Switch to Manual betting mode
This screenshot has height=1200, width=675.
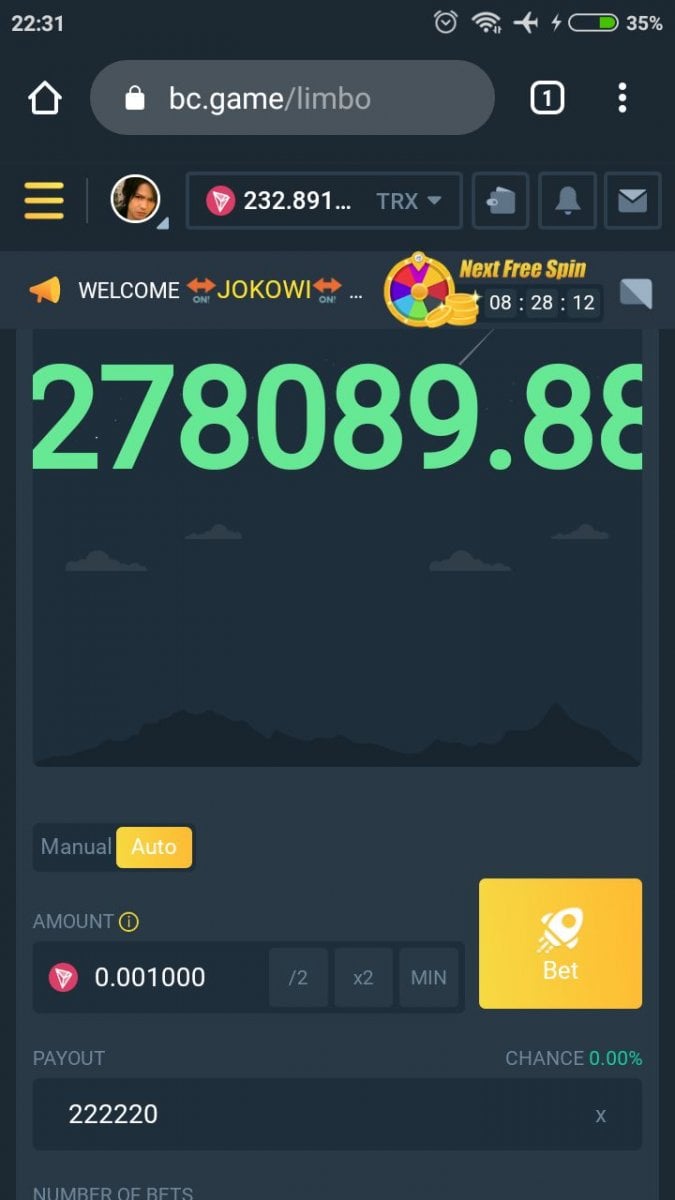click(x=75, y=847)
